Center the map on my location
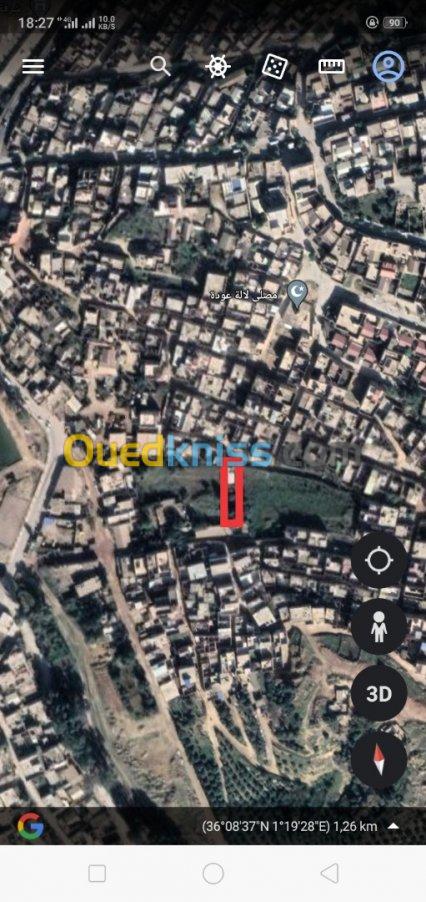 [379, 560]
